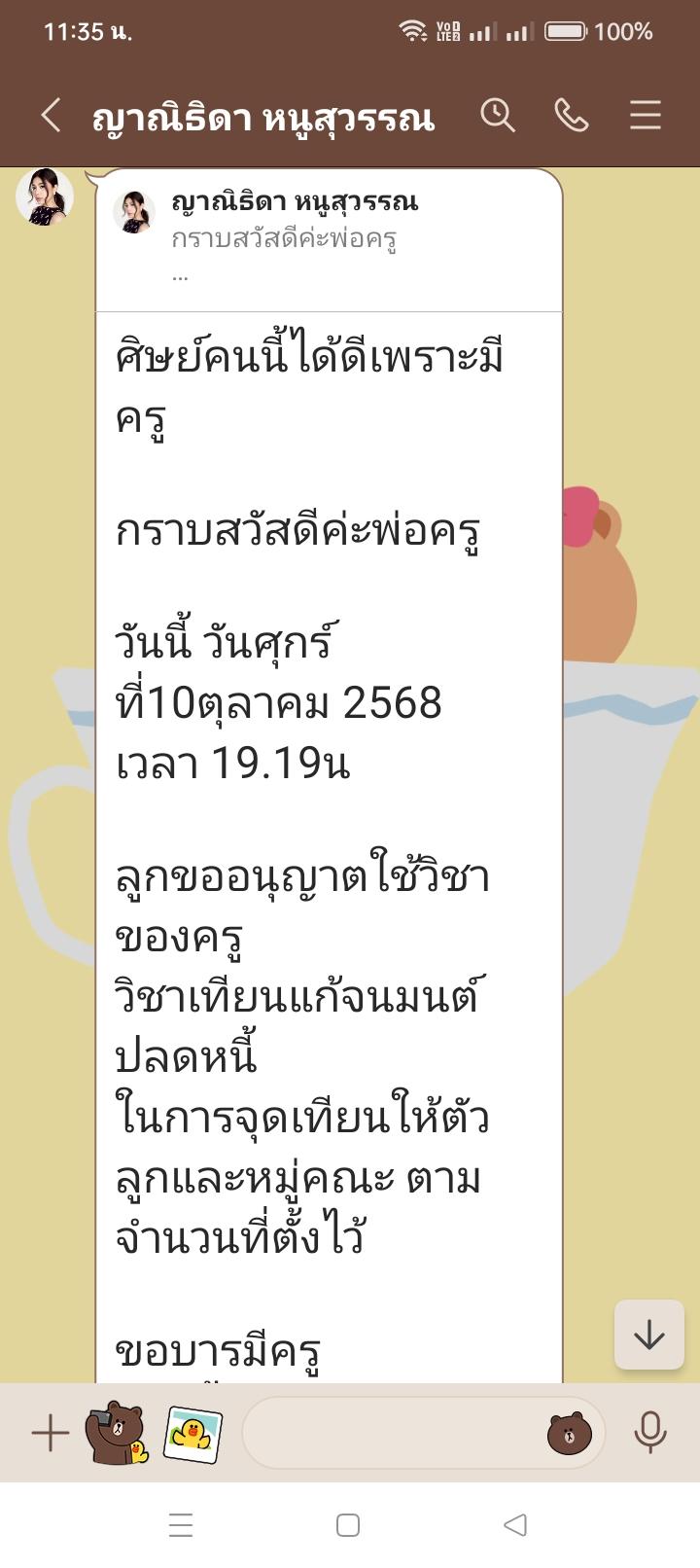
Task: Tap the system home button
Action: (348, 1524)
